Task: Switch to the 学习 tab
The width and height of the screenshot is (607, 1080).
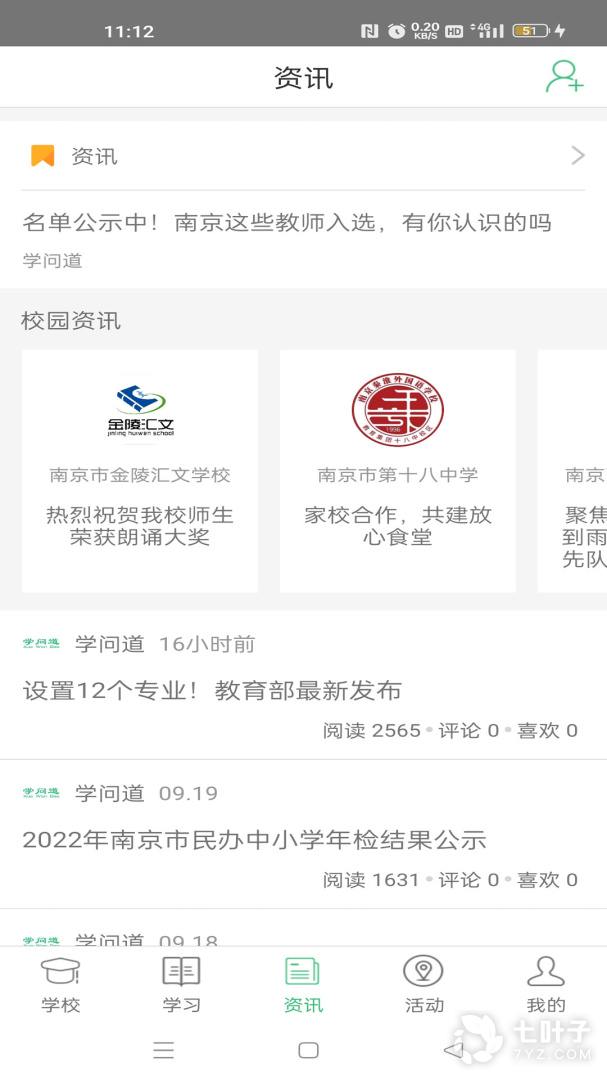Action: (x=182, y=985)
